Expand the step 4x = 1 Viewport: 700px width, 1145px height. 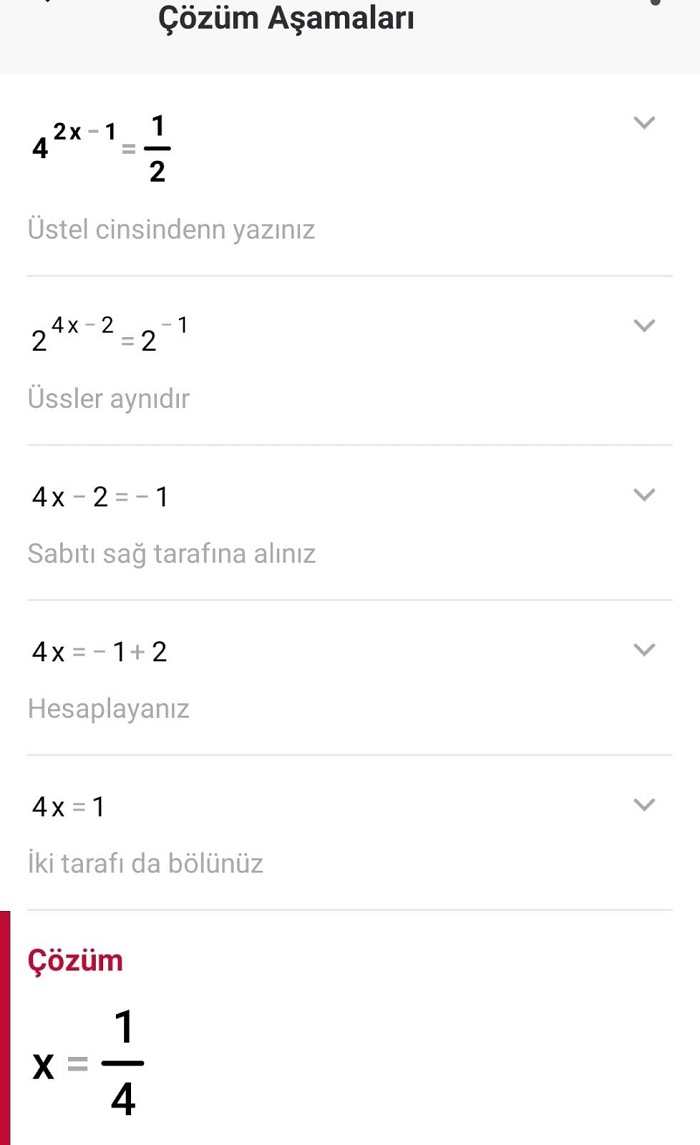point(645,805)
